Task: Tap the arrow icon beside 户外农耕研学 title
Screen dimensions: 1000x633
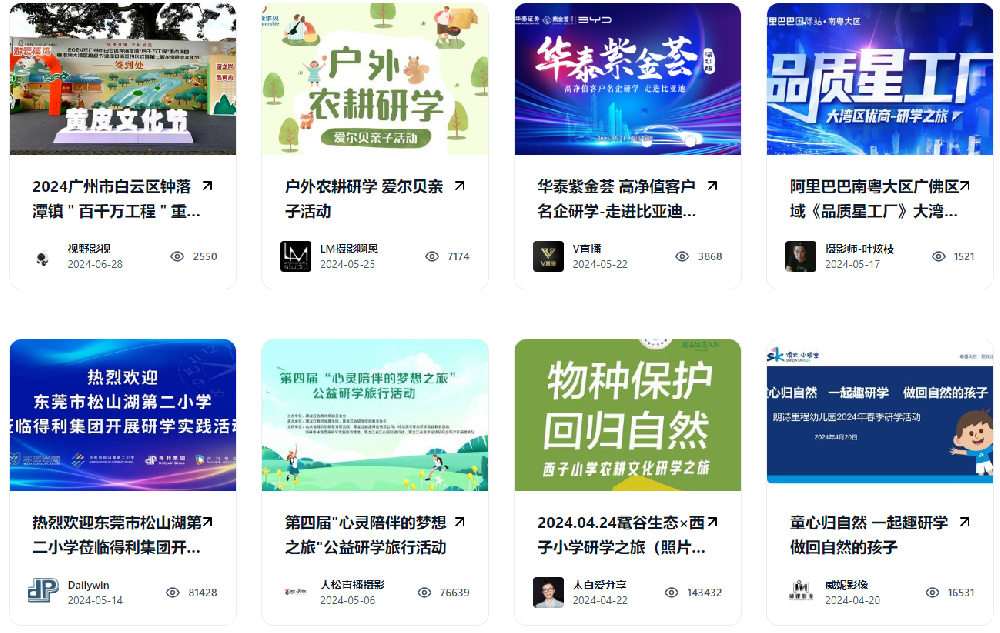Action: coord(460,186)
